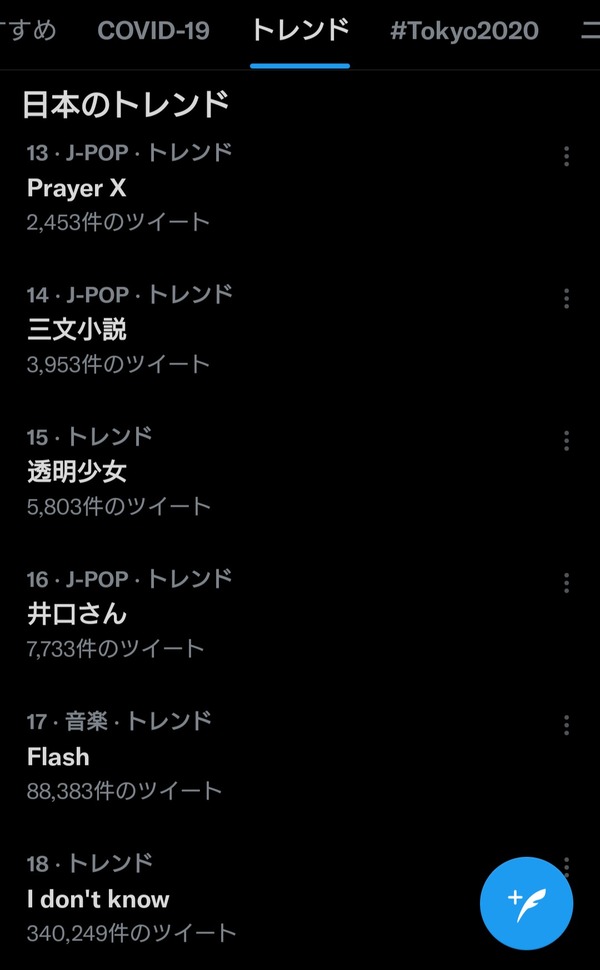Tap the overflow menu beside 三文小説
This screenshot has height=970, width=600.
(566, 298)
